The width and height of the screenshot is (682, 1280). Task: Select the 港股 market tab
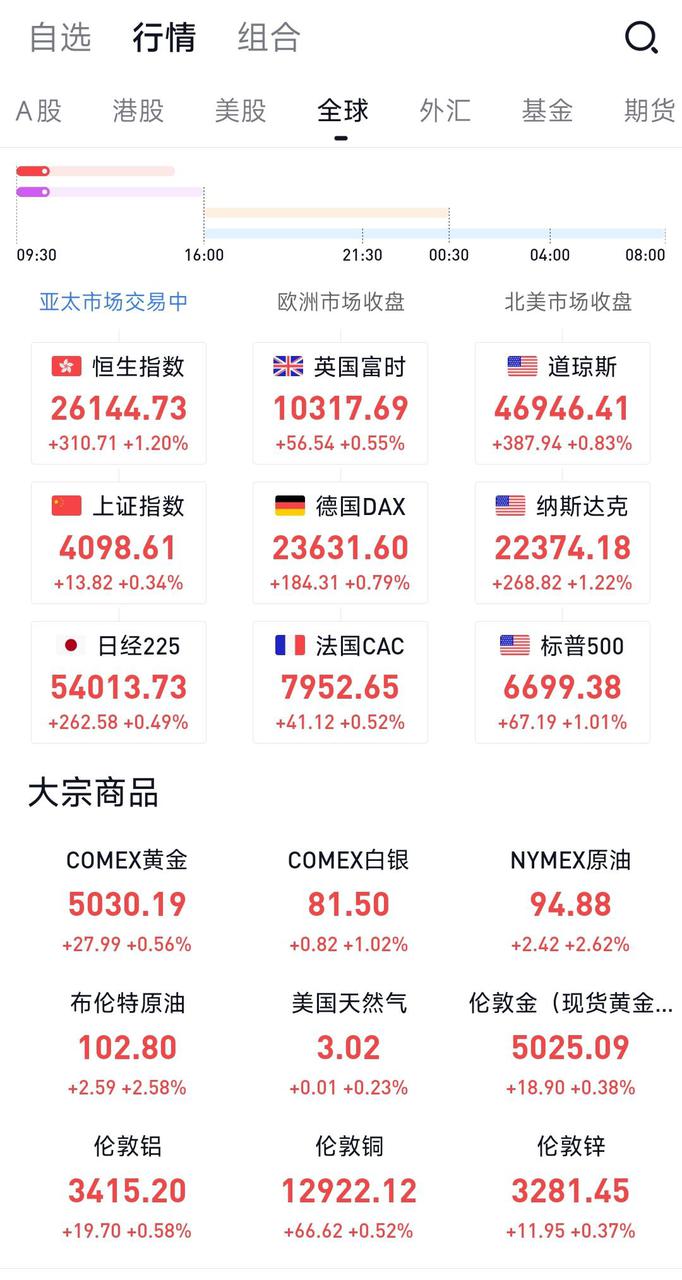coord(138,111)
